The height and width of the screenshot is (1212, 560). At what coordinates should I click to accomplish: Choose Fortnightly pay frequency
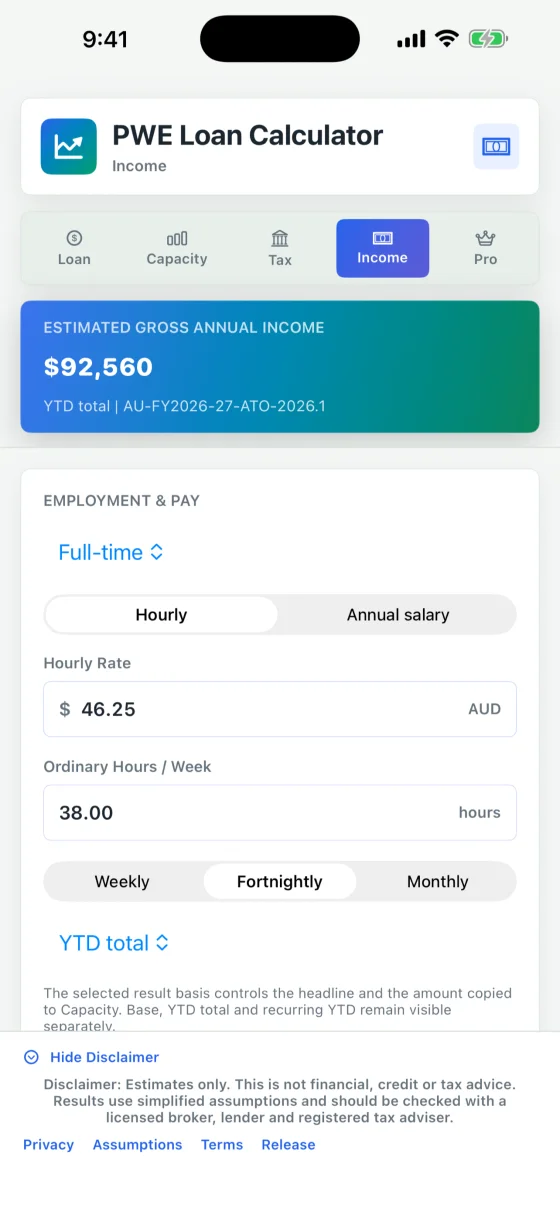click(x=280, y=882)
